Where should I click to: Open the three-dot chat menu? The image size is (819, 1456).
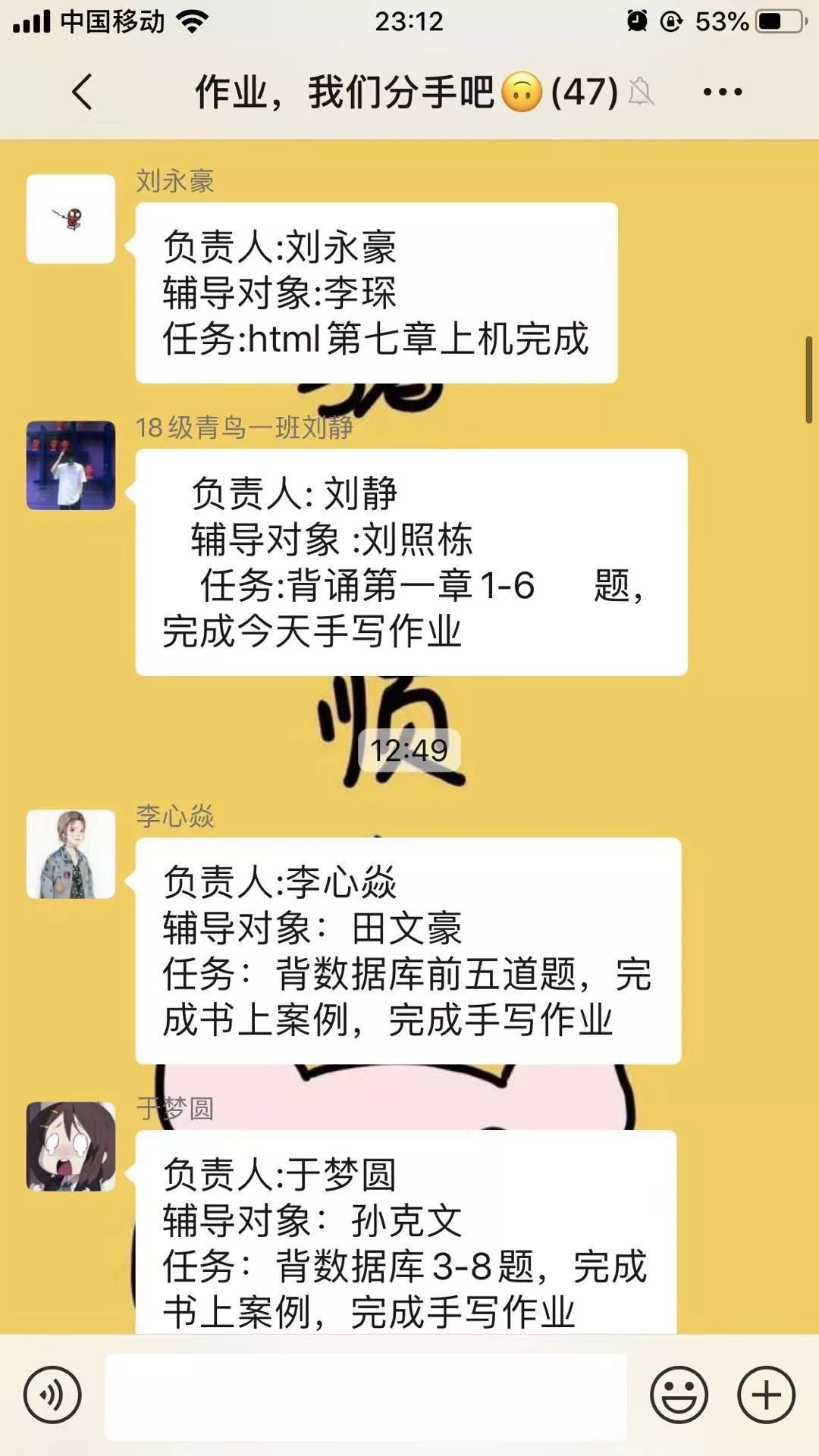pos(722,92)
